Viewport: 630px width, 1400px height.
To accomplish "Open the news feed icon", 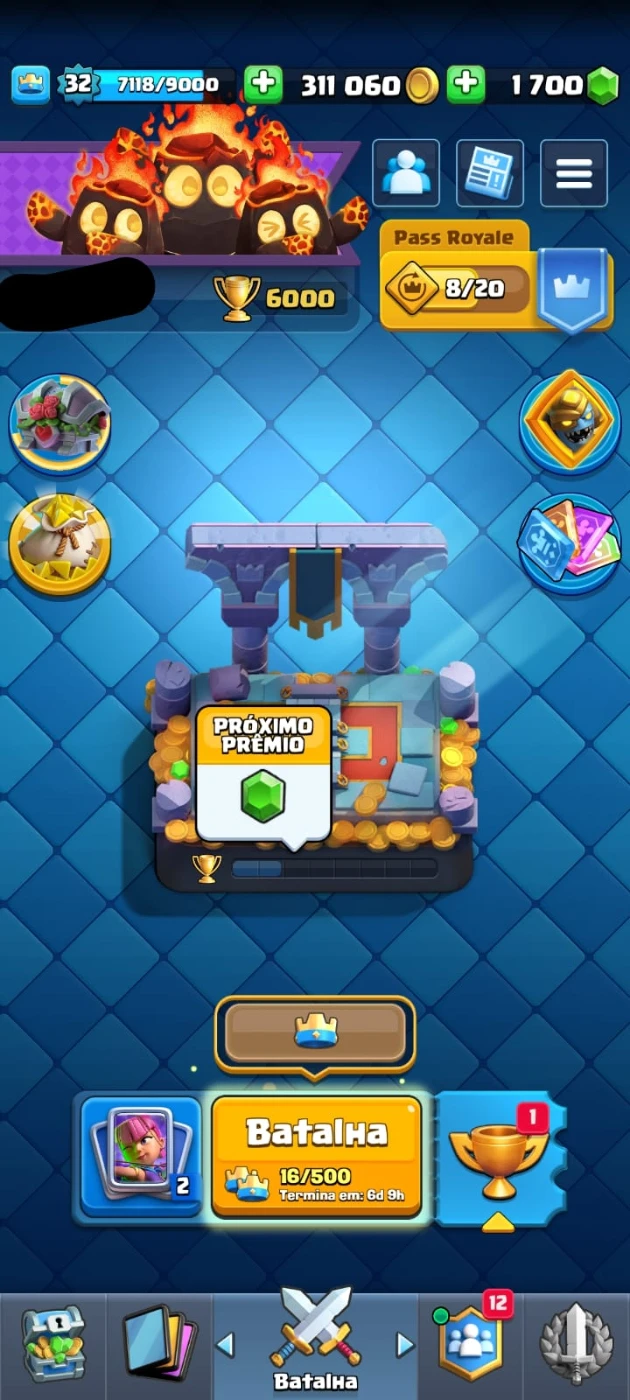I will tap(490, 173).
